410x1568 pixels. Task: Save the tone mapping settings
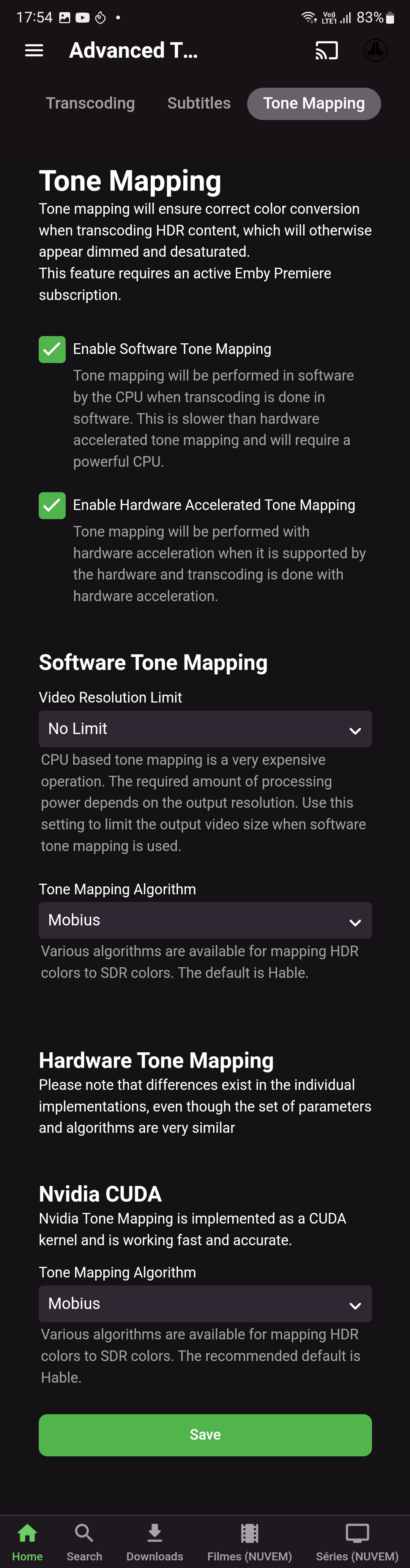tap(205, 1435)
